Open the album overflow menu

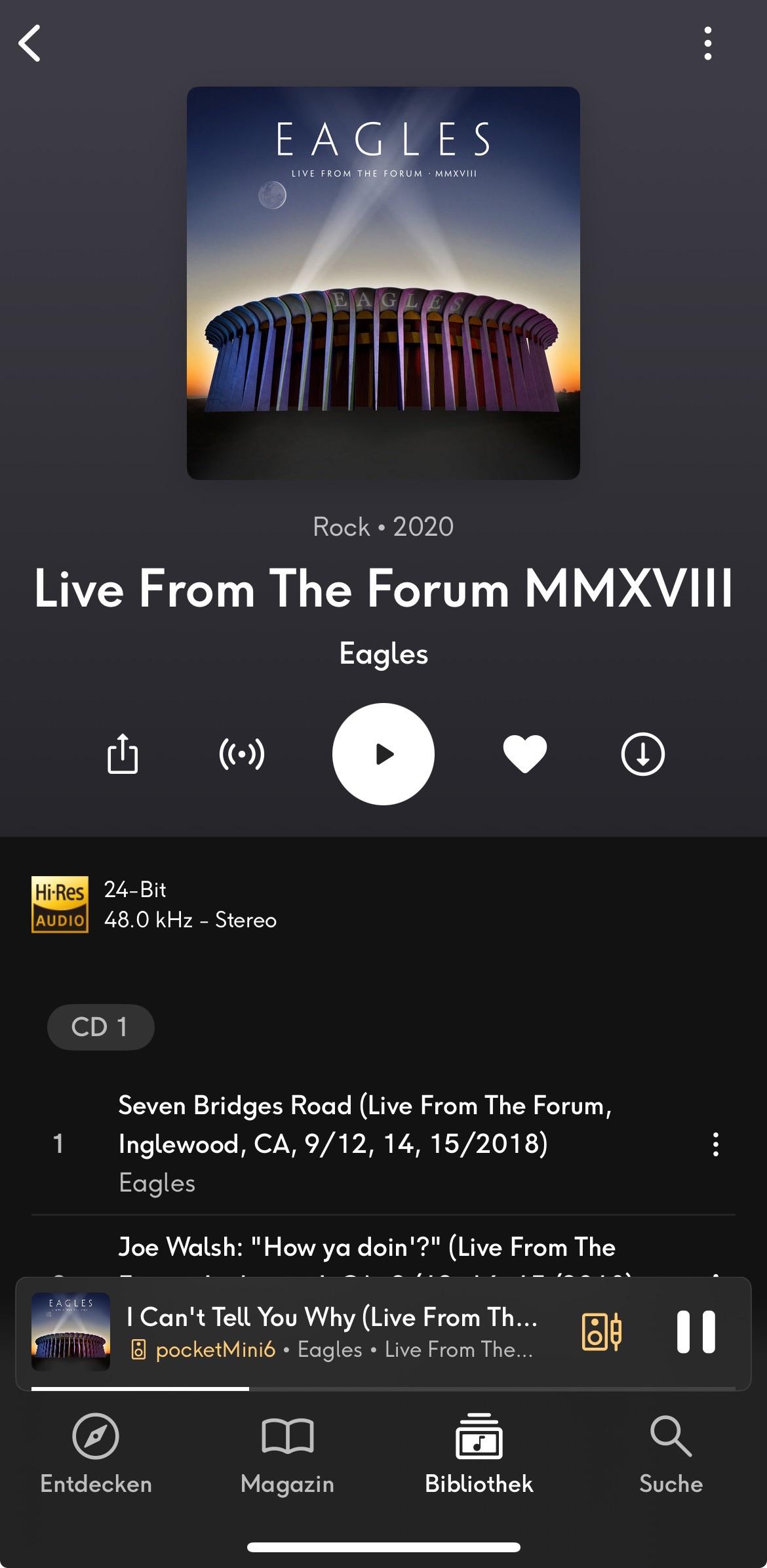(707, 43)
